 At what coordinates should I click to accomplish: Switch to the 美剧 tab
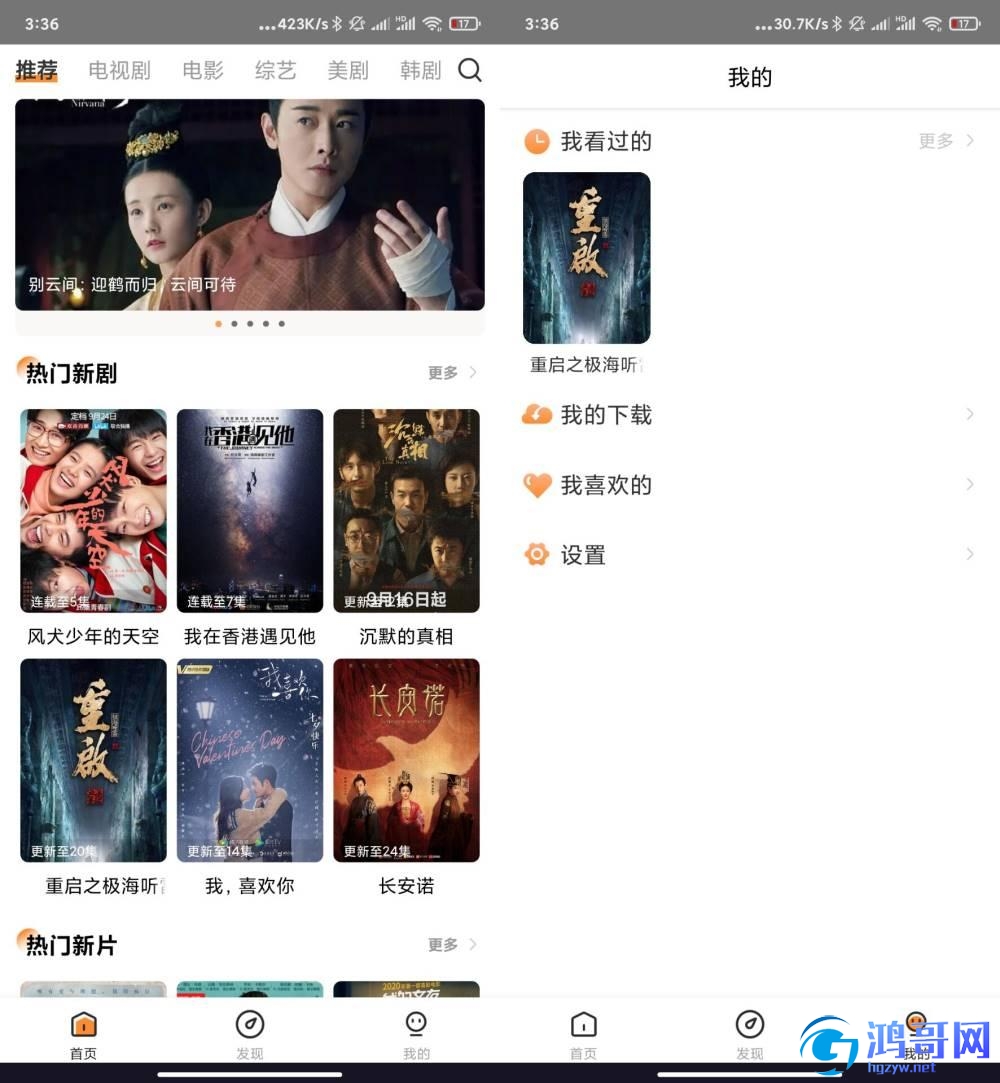(x=348, y=70)
